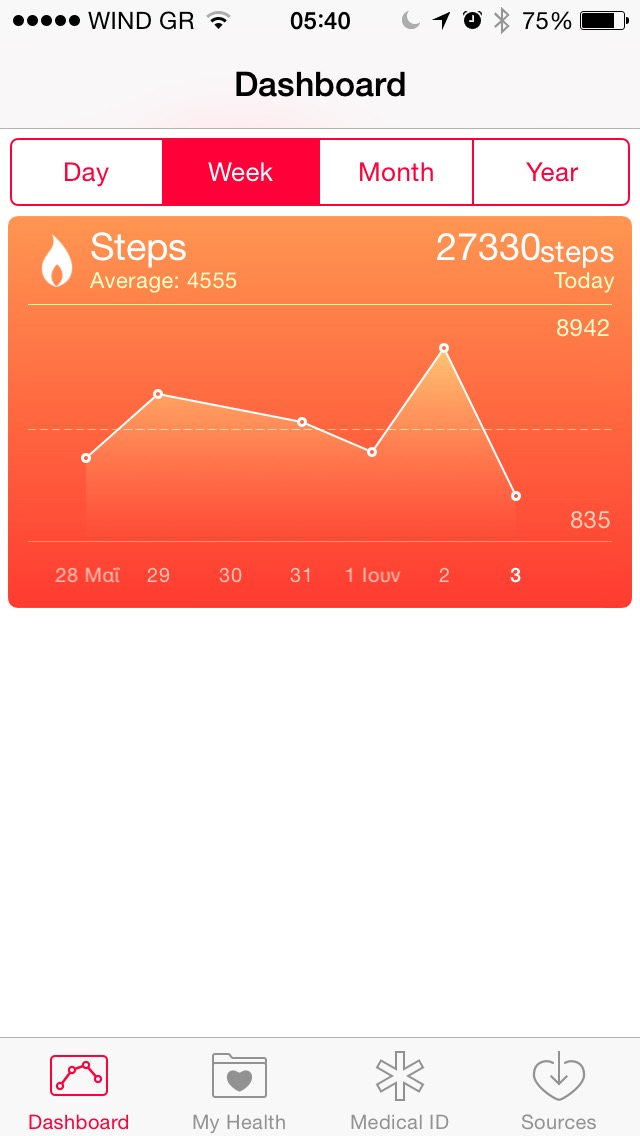Open the My Health tab
Screen dimensions: 640x1136
click(x=239, y=1090)
